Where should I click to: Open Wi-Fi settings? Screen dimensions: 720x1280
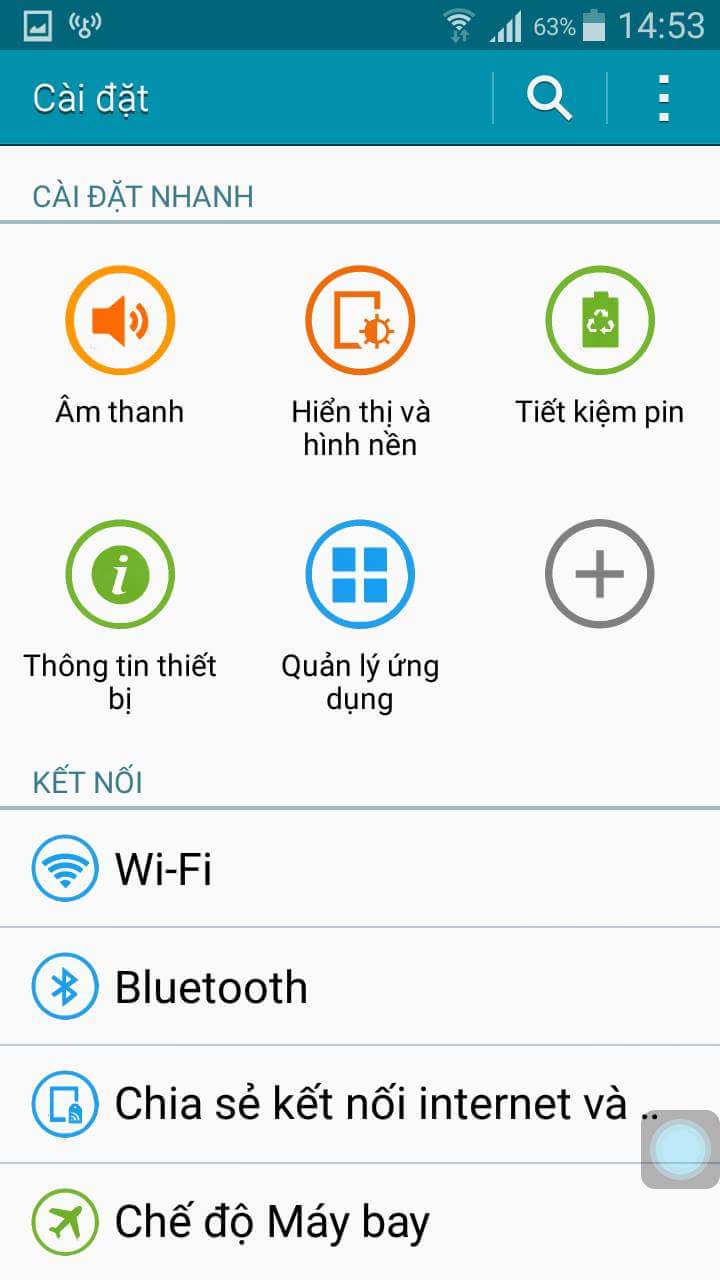click(360, 868)
